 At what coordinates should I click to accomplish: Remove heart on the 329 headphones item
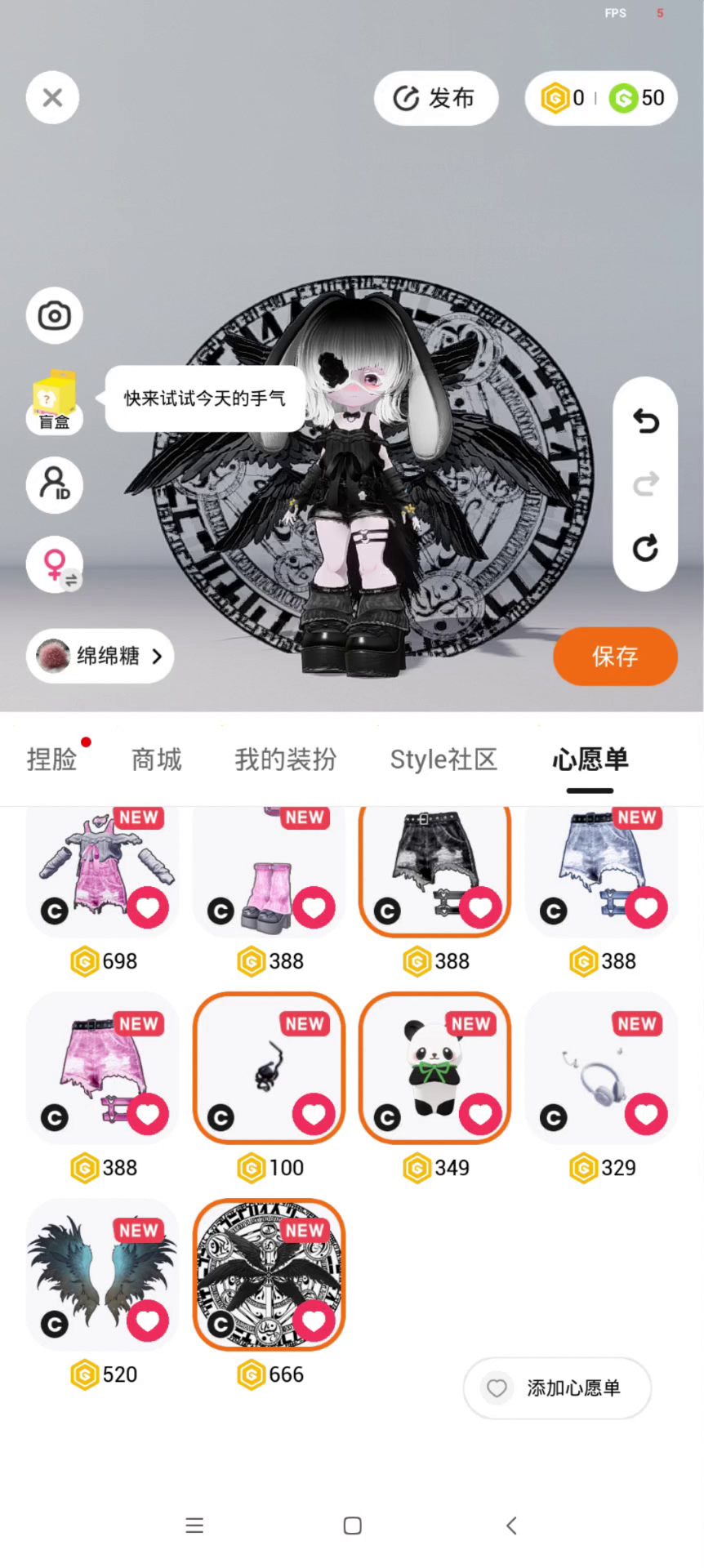coord(646,1114)
